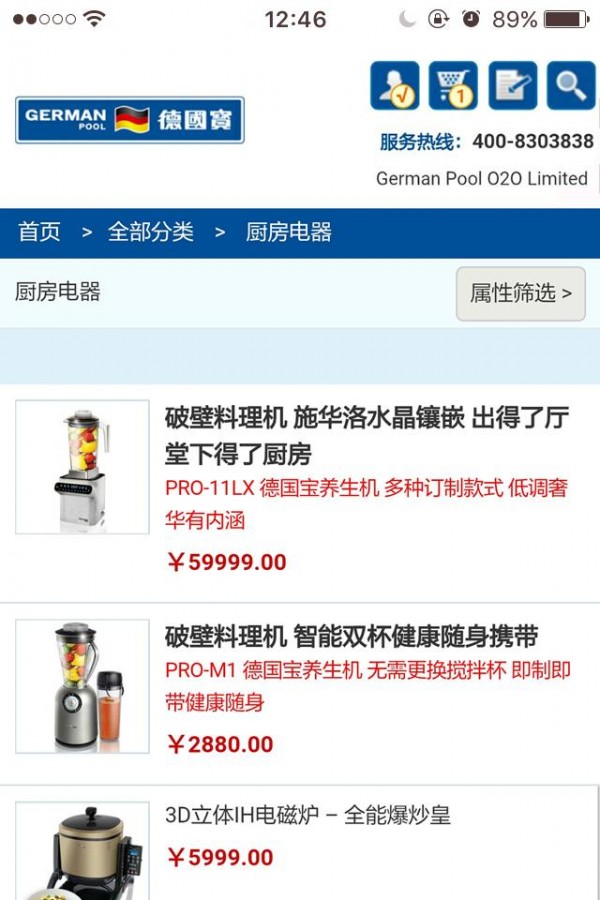Select 厨房电器 in the breadcrumb
This screenshot has height=900, width=600.
pos(288,232)
